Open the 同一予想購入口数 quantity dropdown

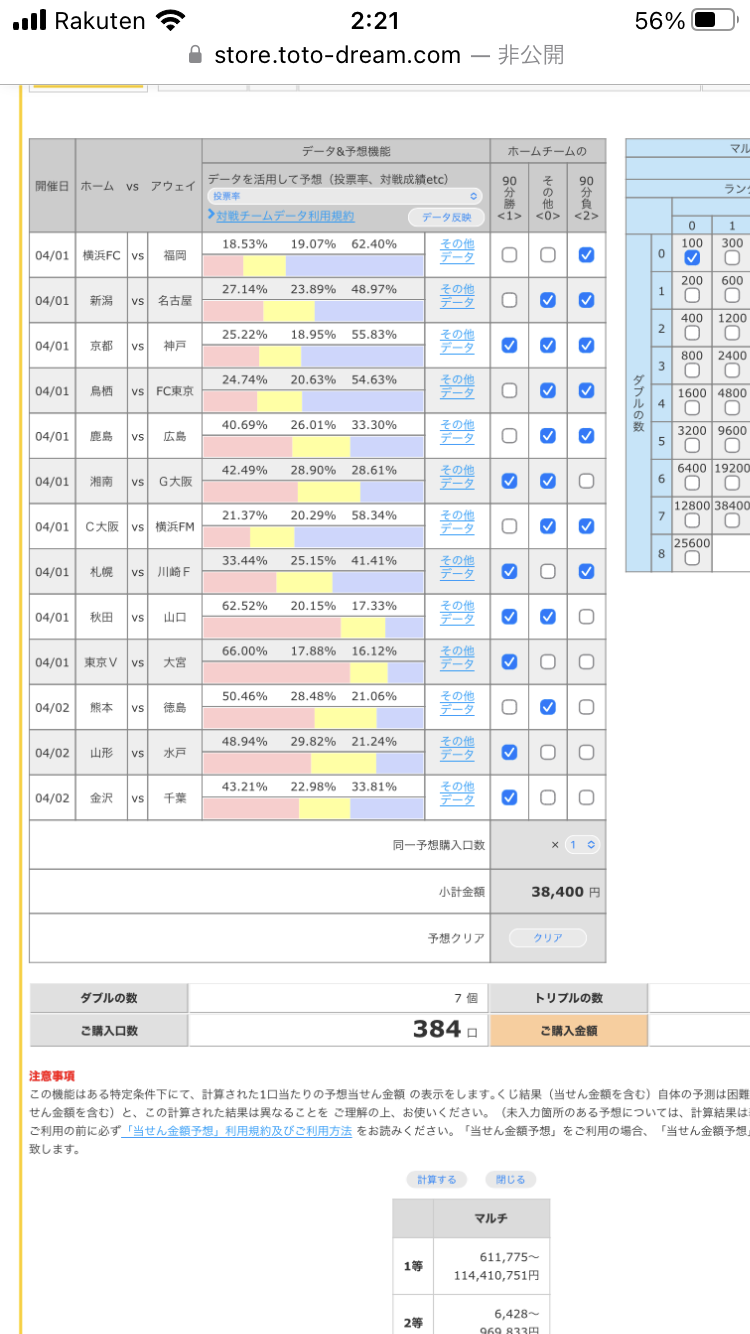[x=582, y=844]
